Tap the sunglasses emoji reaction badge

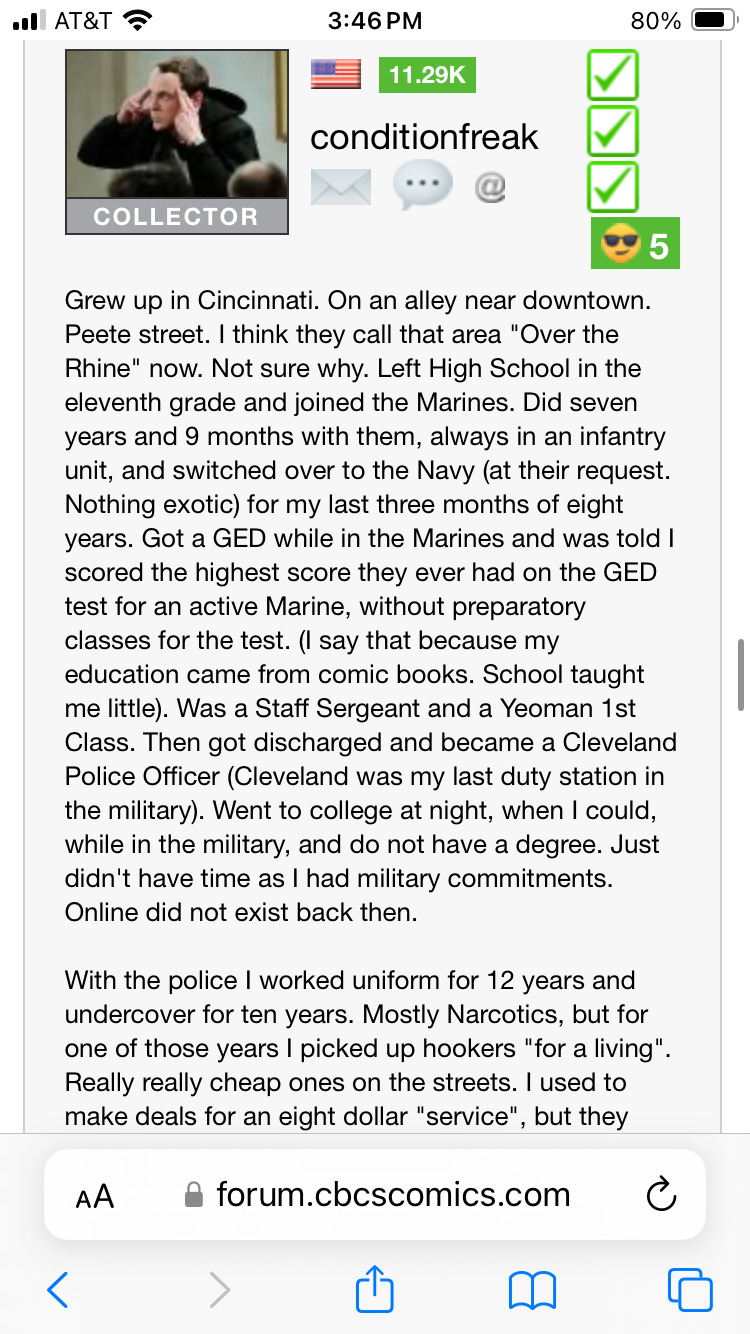[635, 243]
